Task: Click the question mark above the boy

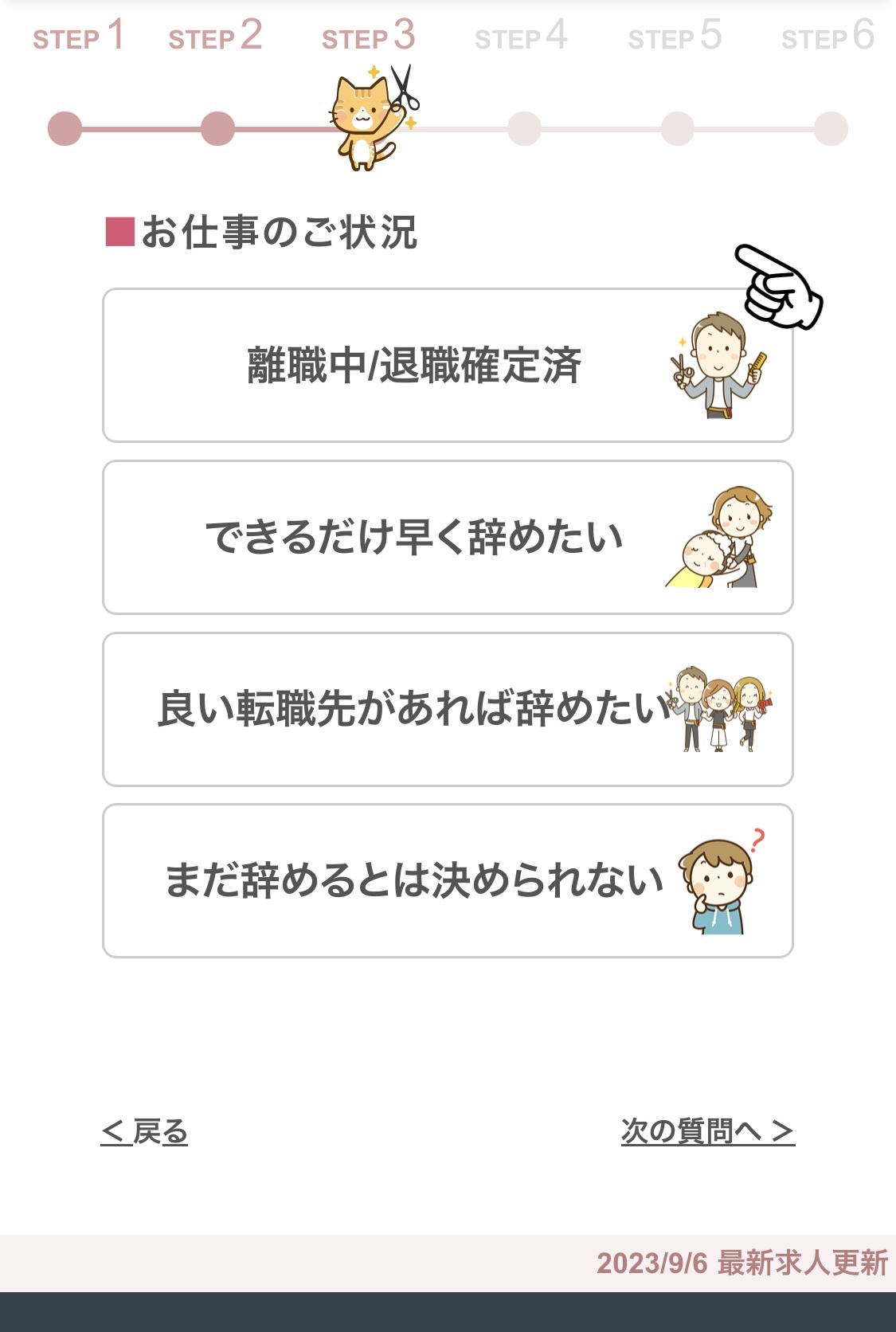Action: point(758,838)
